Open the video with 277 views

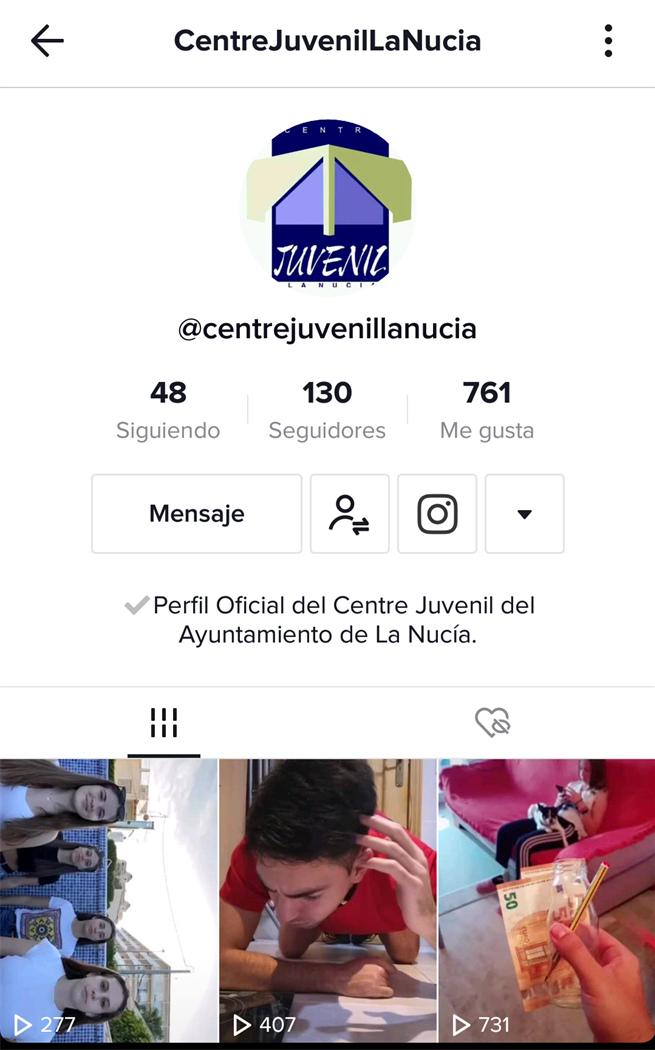[x=108, y=901]
